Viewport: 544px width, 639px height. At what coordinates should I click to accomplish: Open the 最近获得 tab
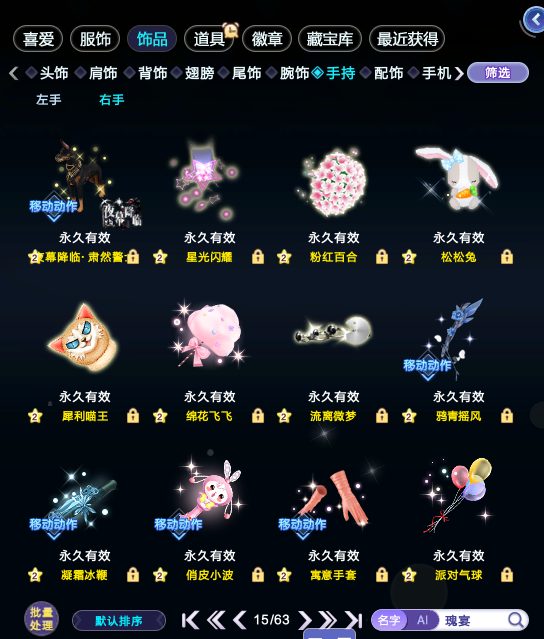407,39
